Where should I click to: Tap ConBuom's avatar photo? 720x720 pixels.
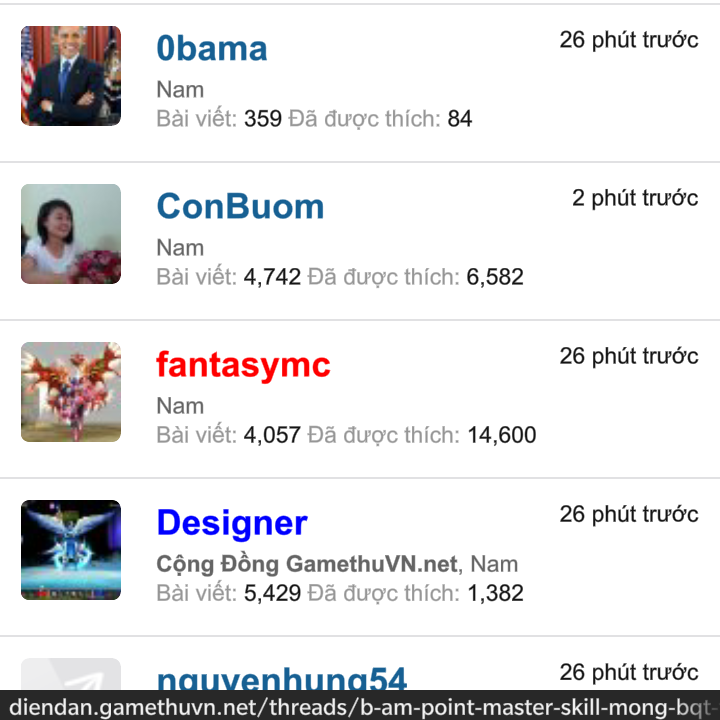click(x=71, y=234)
